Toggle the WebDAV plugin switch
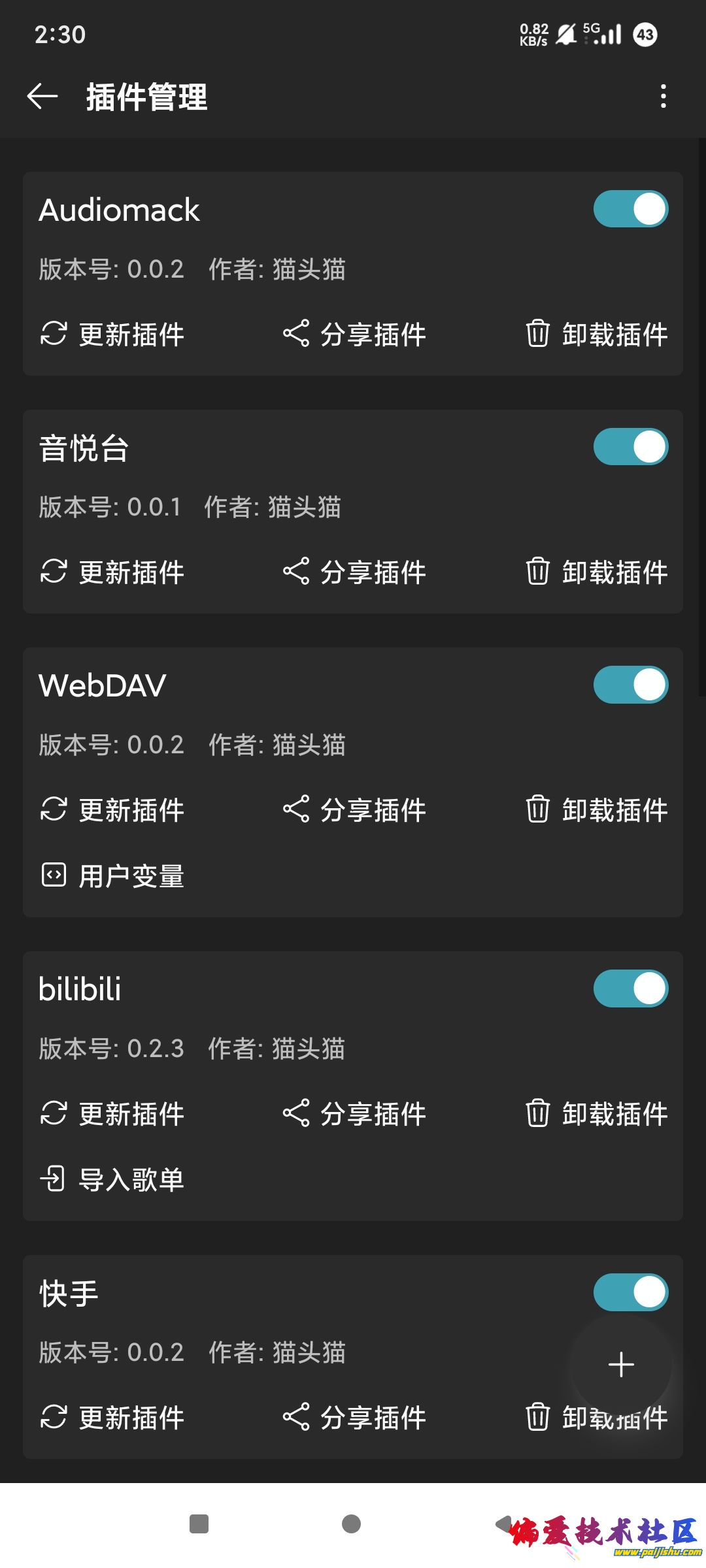The width and height of the screenshot is (706, 1568). pyautogui.click(x=630, y=685)
